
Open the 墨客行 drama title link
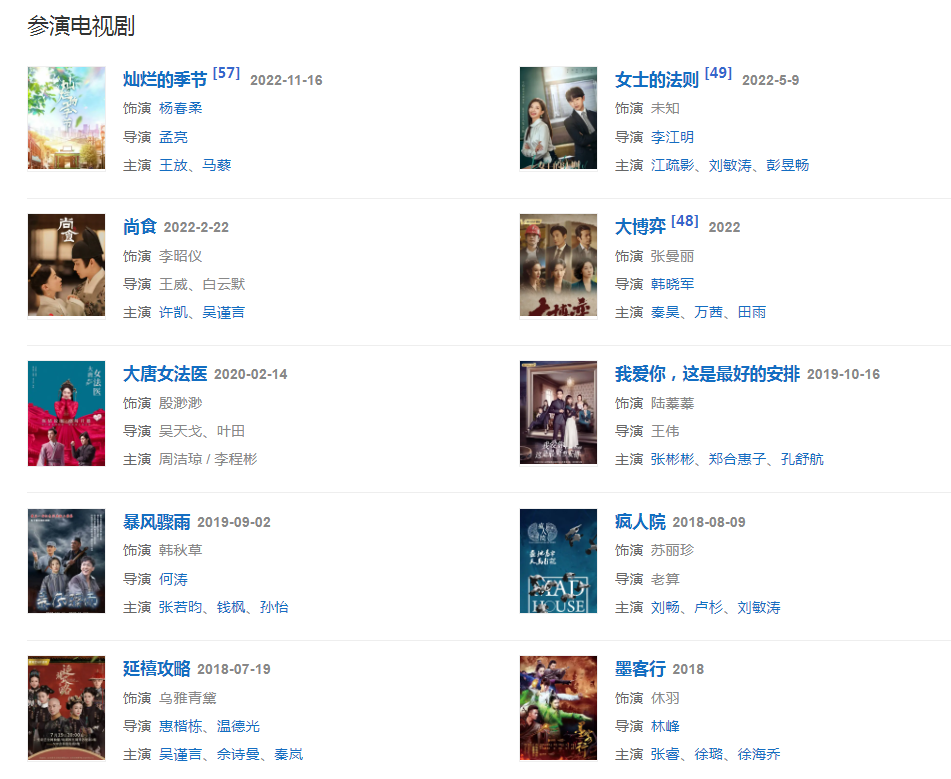tap(640, 669)
